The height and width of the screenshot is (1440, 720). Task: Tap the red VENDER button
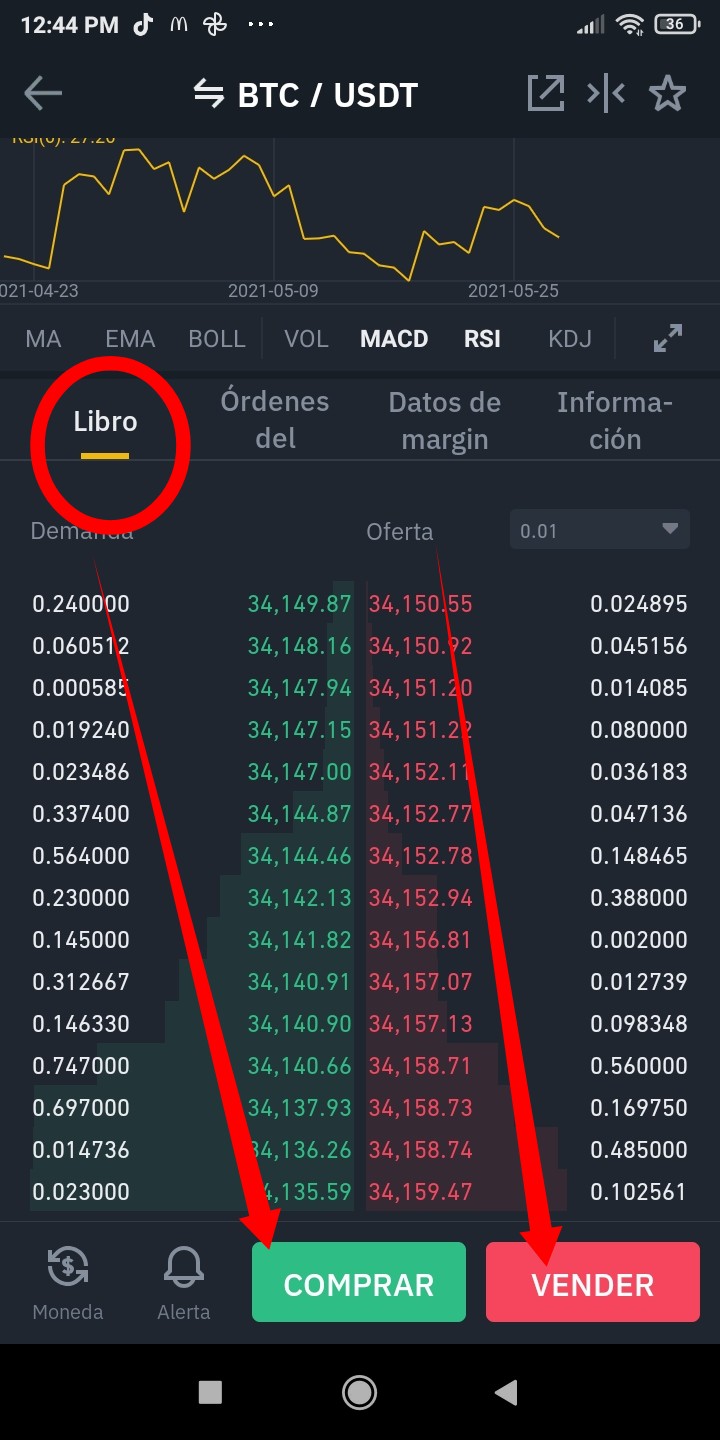pos(593,1282)
